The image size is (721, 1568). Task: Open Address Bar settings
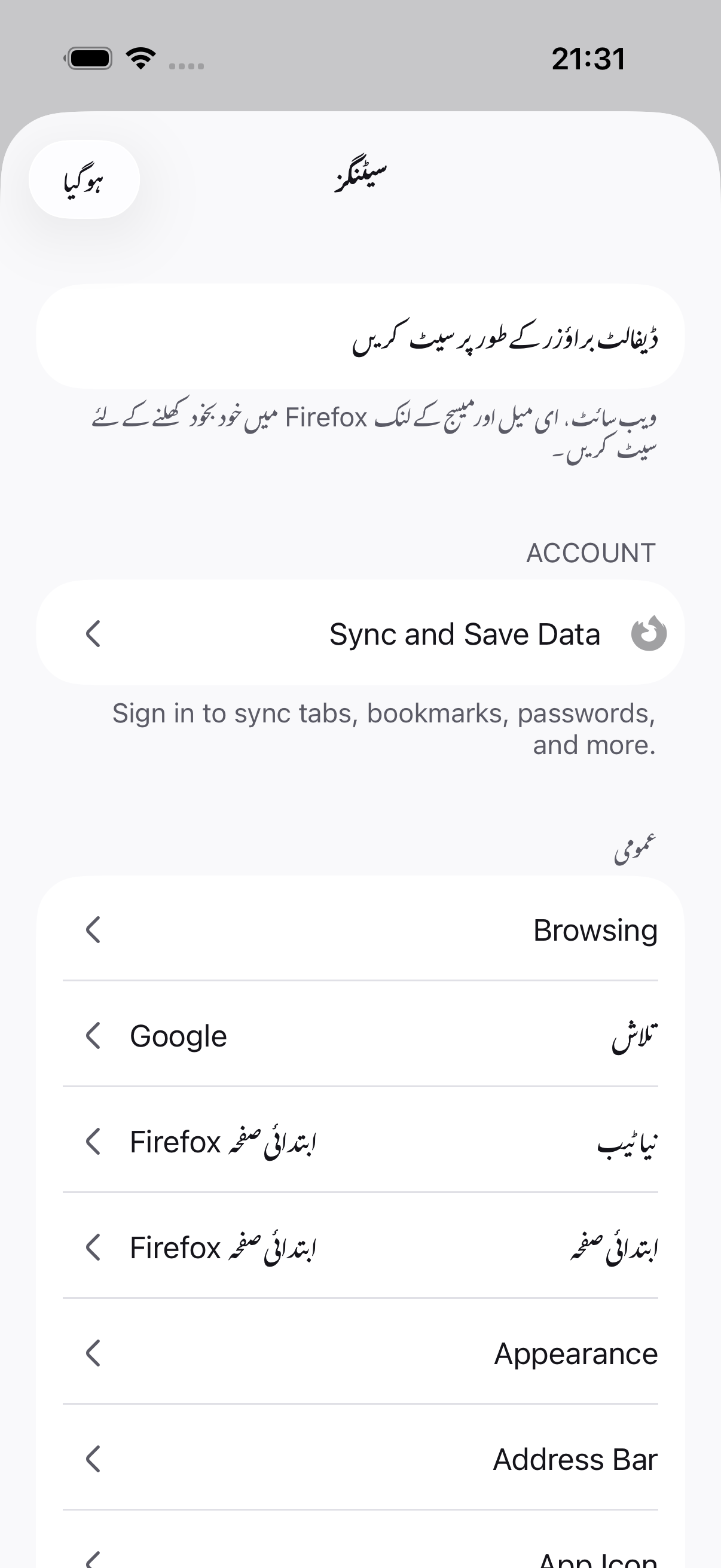click(x=360, y=1458)
